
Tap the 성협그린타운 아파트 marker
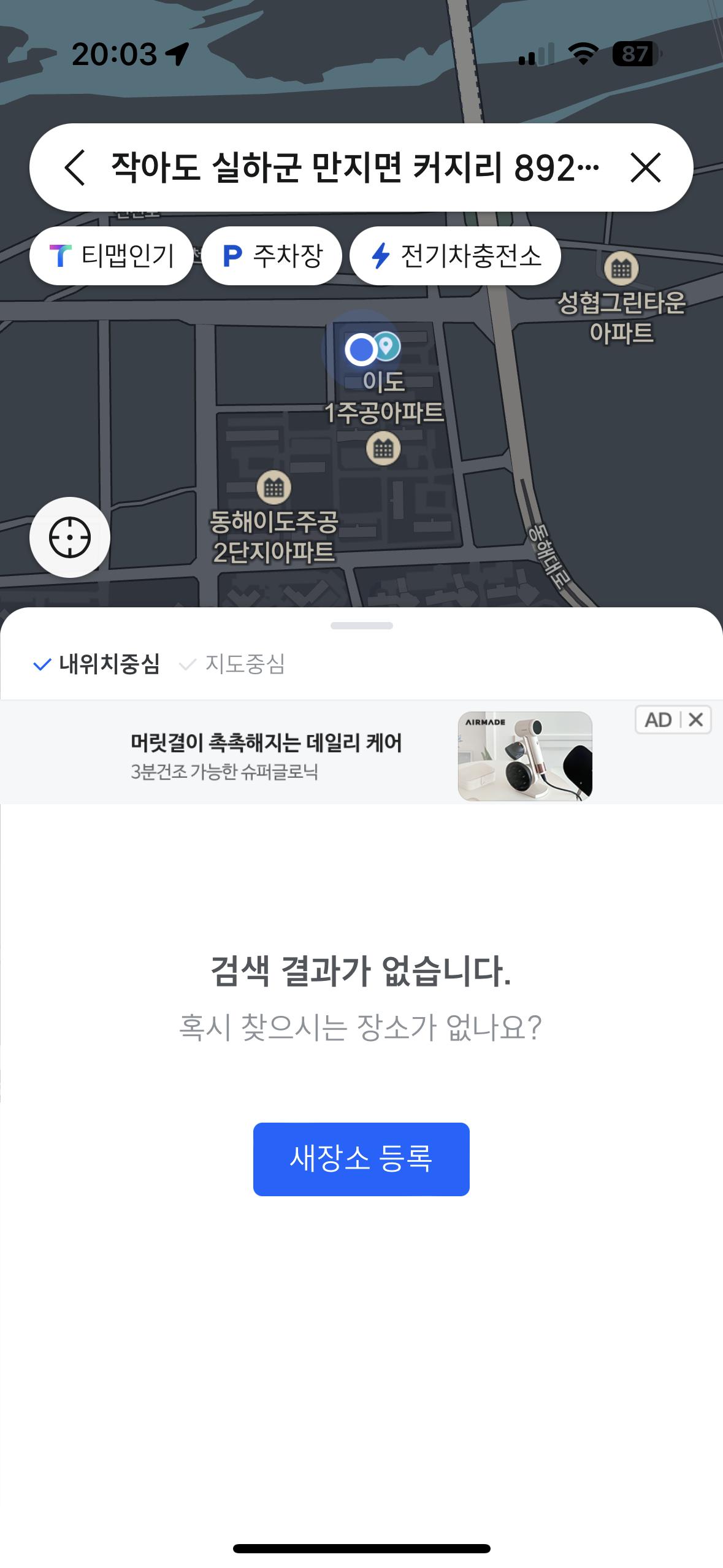621,269
